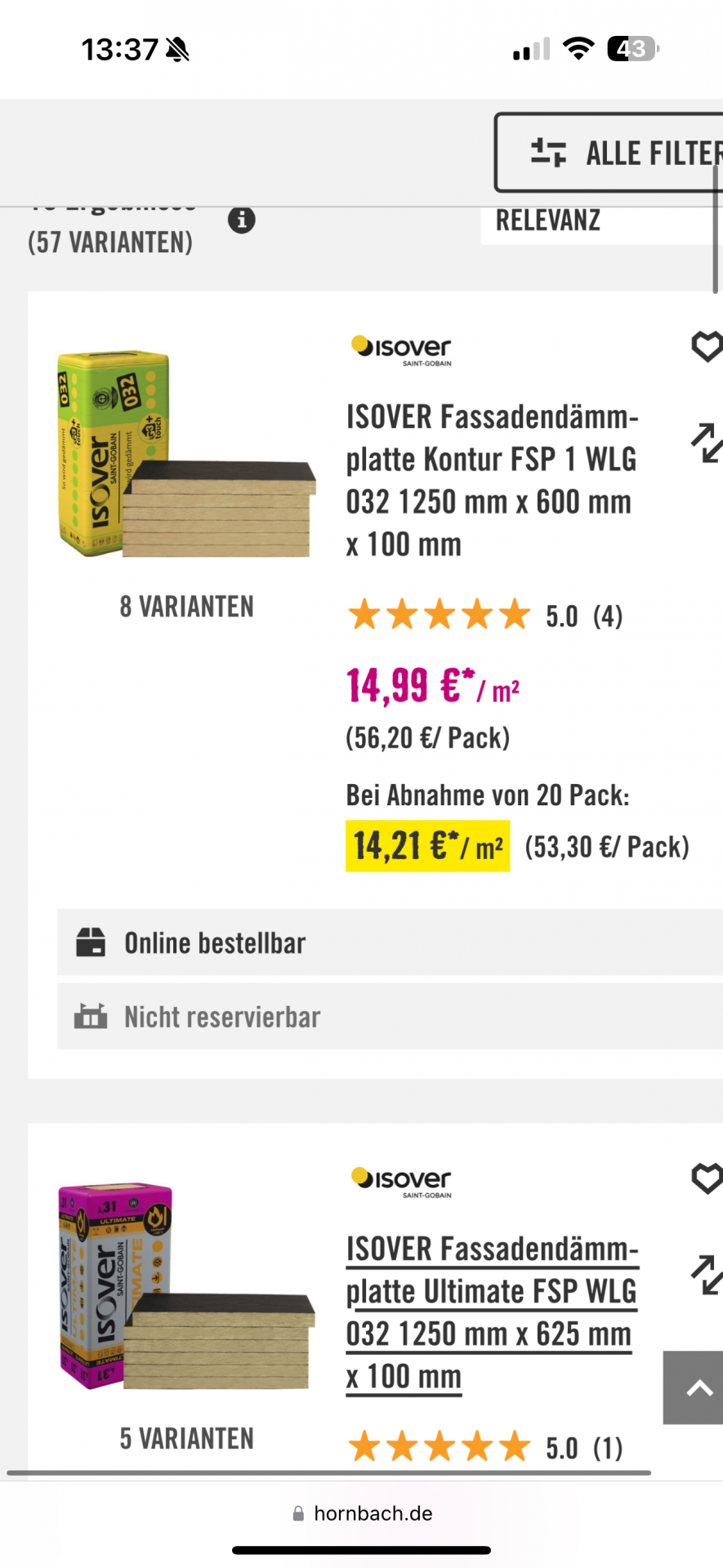Compare the Ultimate FSP product
Screen dimensions: 723x1568
[x=706, y=1275]
